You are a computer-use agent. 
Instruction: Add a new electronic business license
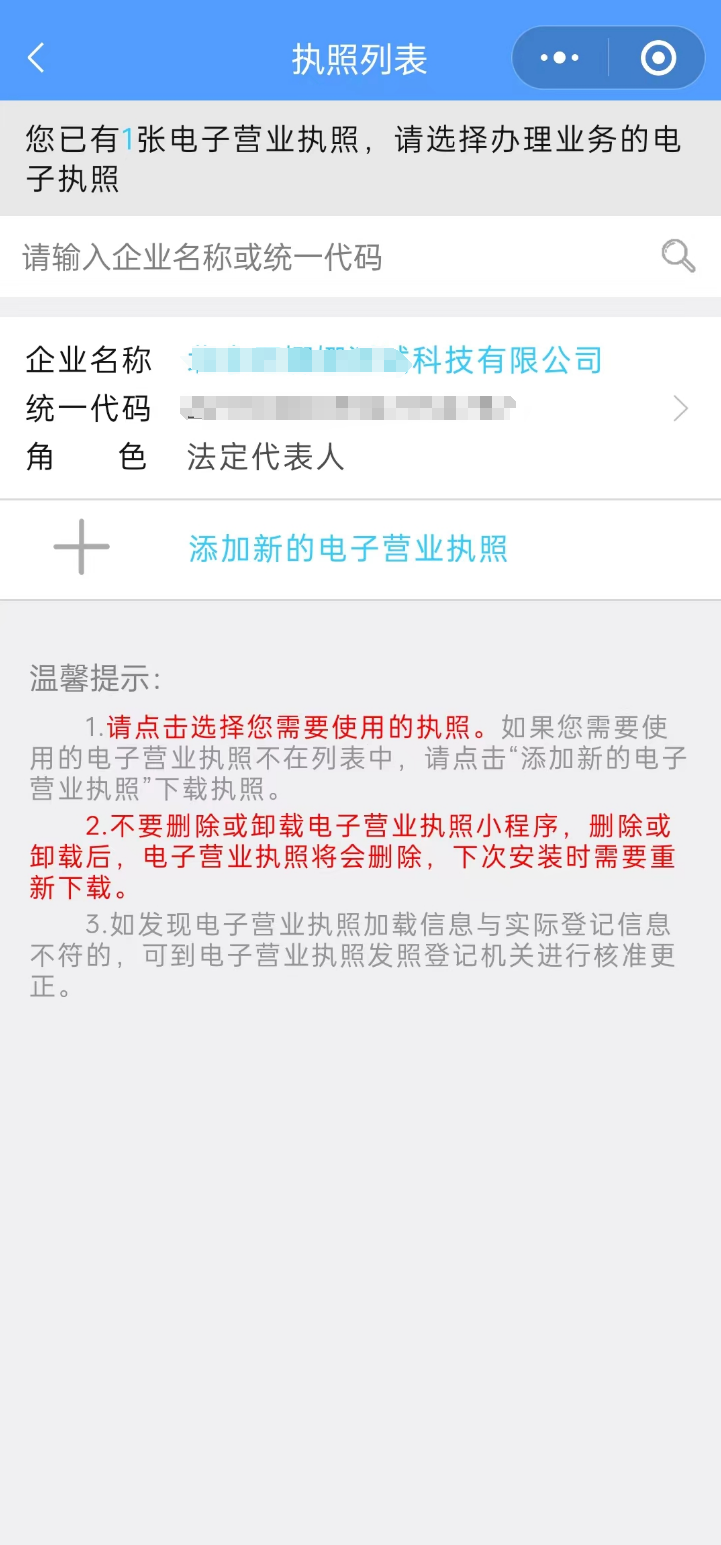pos(348,548)
